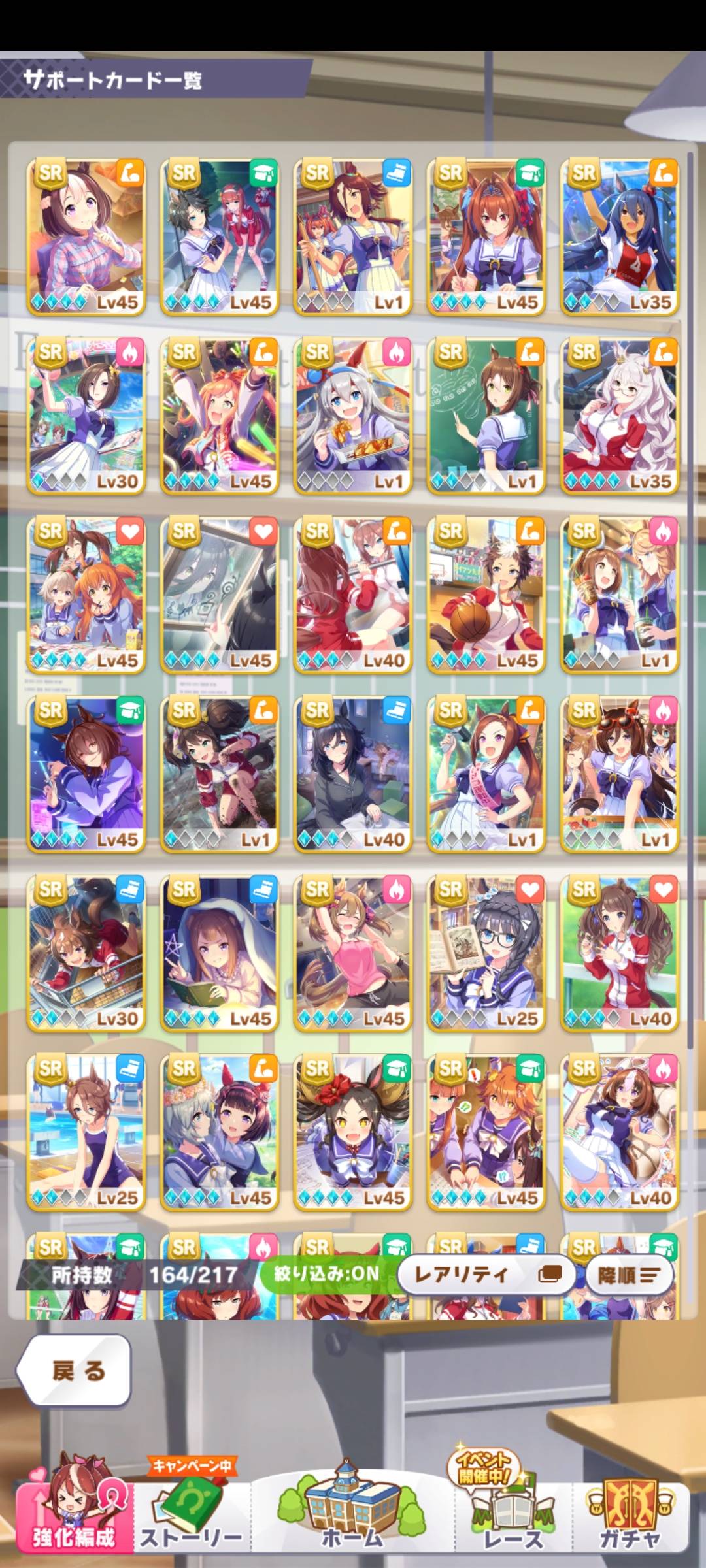Image resolution: width=706 pixels, height=1568 pixels.
Task: Open the swimsuit girl by pool card
Action: tap(86, 1132)
